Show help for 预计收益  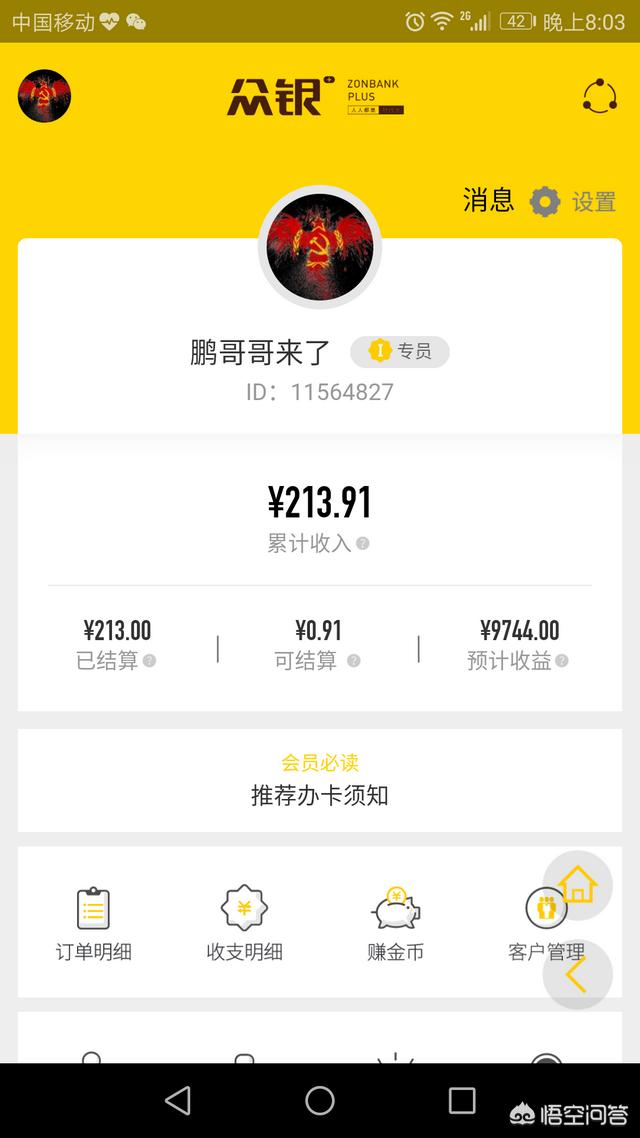coord(562,661)
